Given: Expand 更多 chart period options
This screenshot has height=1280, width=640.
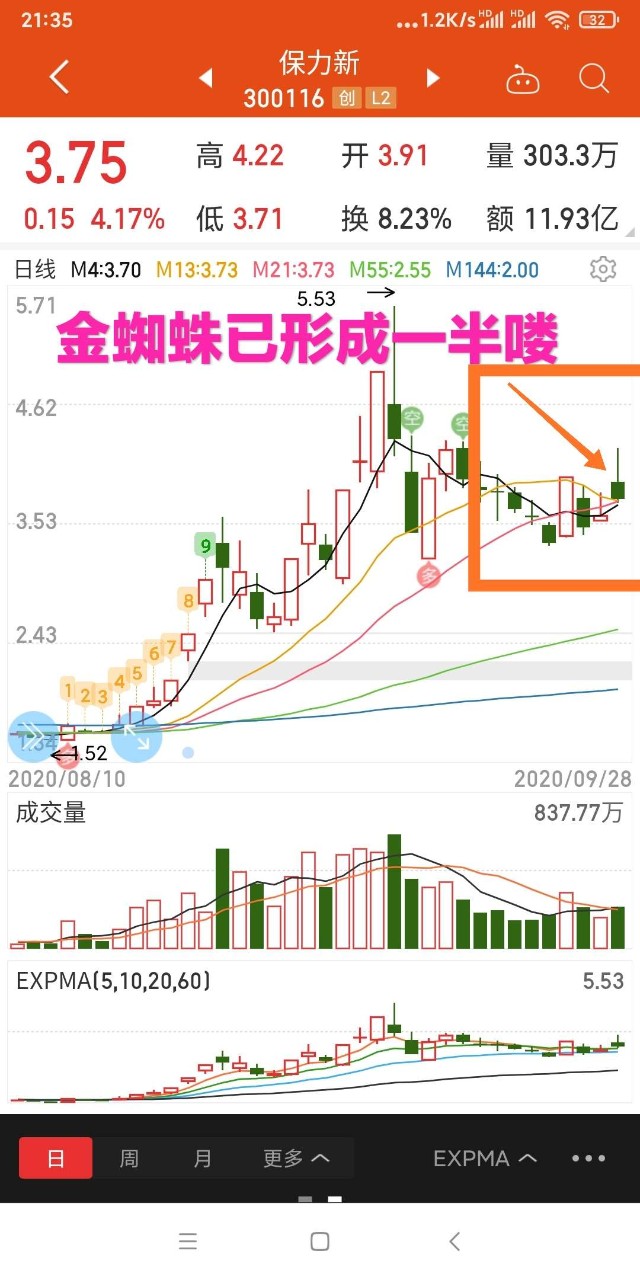Looking at the screenshot, I should click(296, 1158).
